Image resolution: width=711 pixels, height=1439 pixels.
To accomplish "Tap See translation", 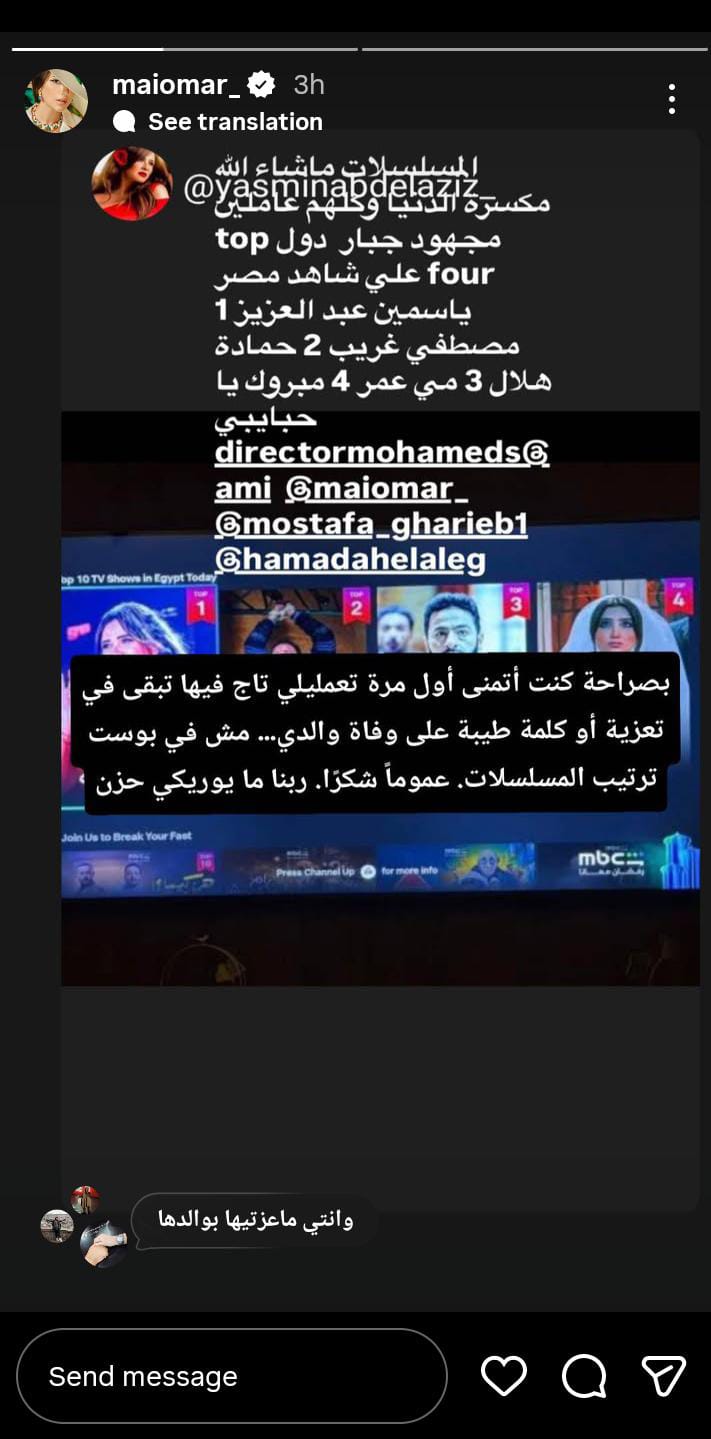I will pyautogui.click(x=234, y=122).
